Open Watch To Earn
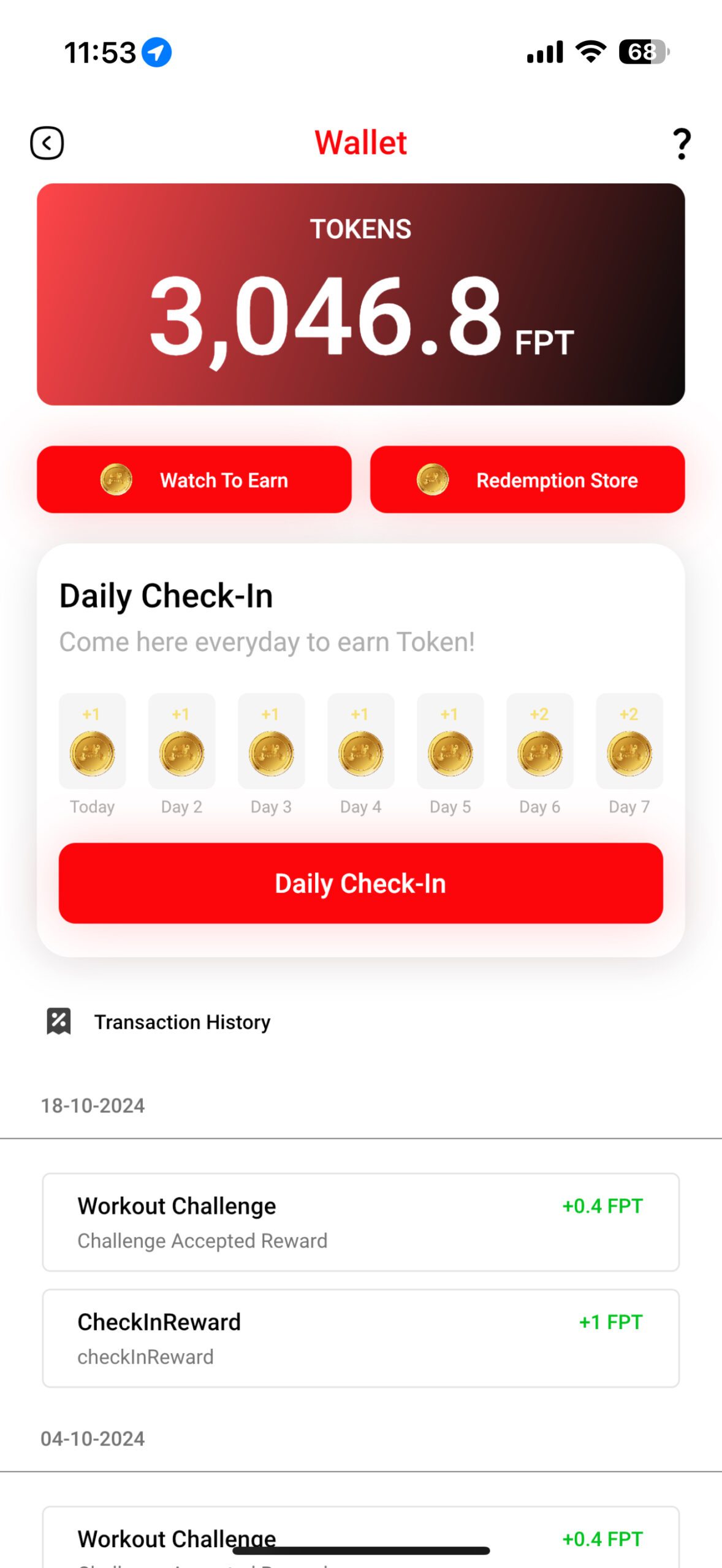Image resolution: width=722 pixels, height=1568 pixels. click(194, 480)
